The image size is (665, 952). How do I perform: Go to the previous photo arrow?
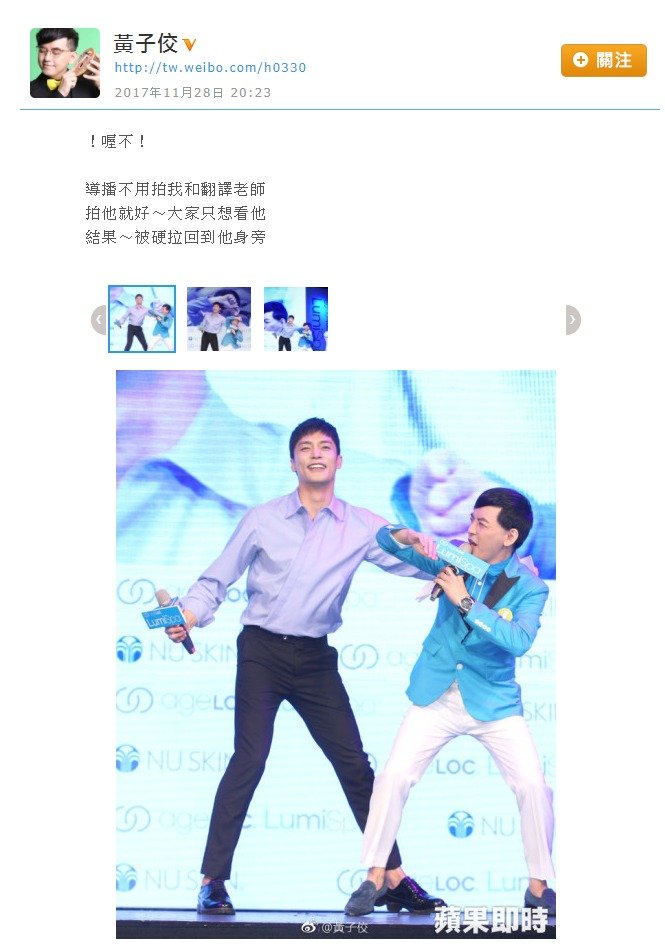(x=99, y=319)
